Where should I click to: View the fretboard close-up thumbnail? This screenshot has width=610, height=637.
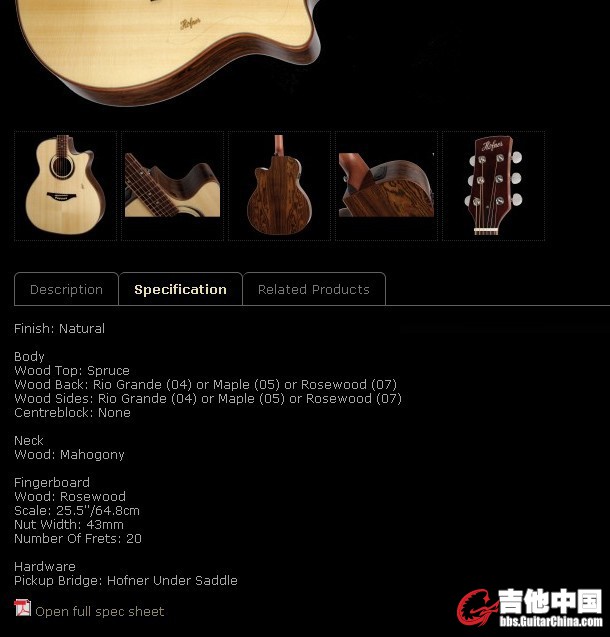(172, 186)
